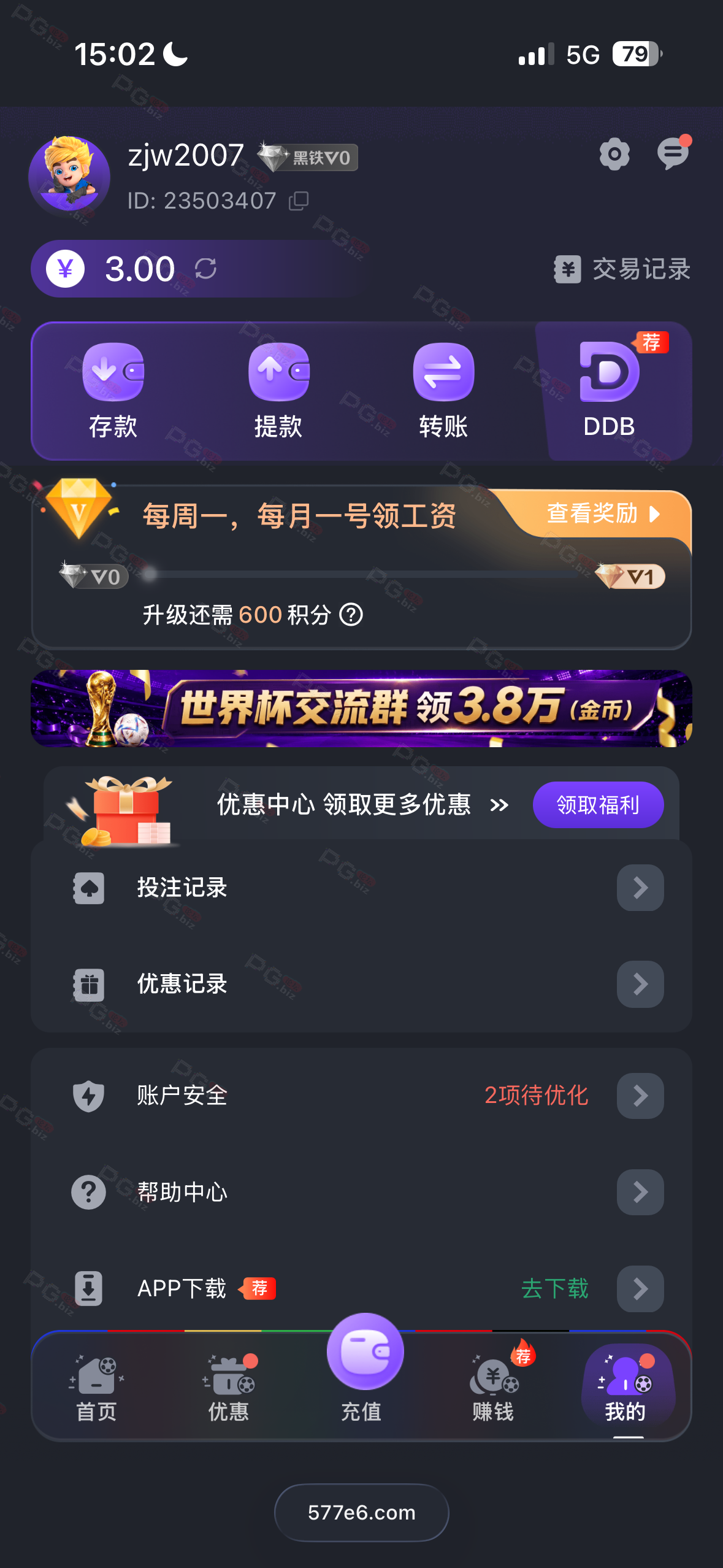The width and height of the screenshot is (723, 1568).
Task: Open 转账 transfer
Action: tap(443, 391)
